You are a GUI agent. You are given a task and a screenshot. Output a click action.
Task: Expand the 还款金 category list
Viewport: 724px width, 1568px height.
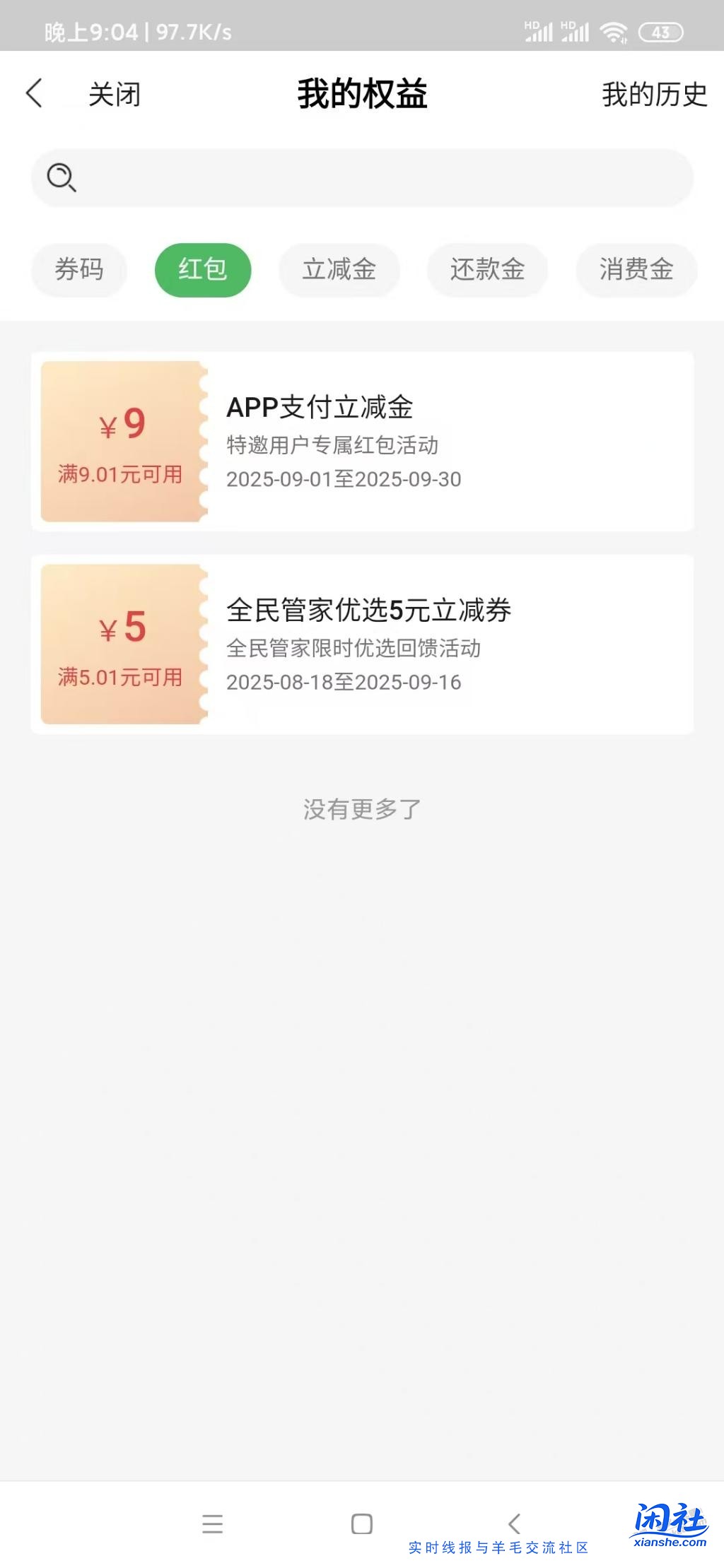pos(487,269)
